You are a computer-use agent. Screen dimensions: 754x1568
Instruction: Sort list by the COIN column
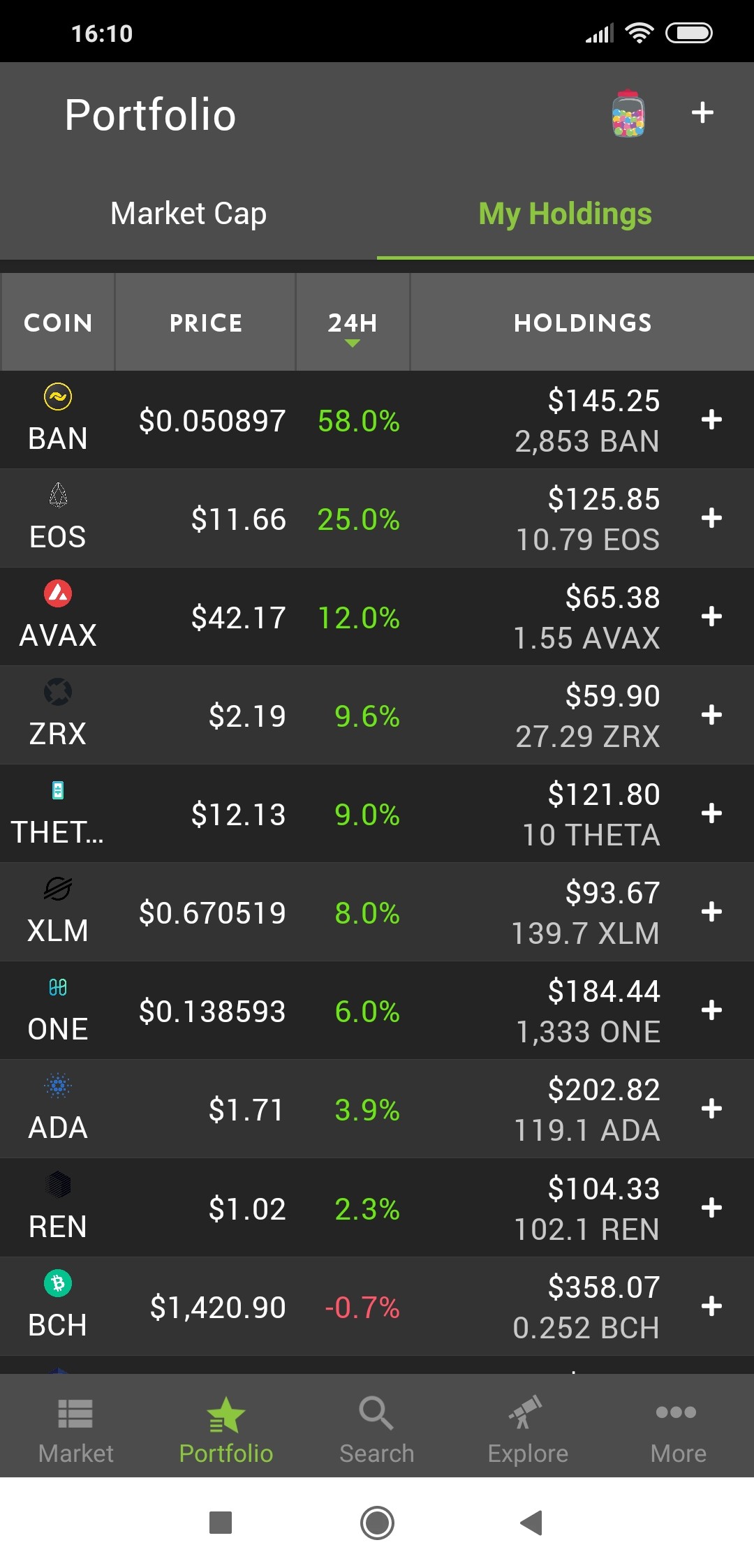click(x=58, y=323)
